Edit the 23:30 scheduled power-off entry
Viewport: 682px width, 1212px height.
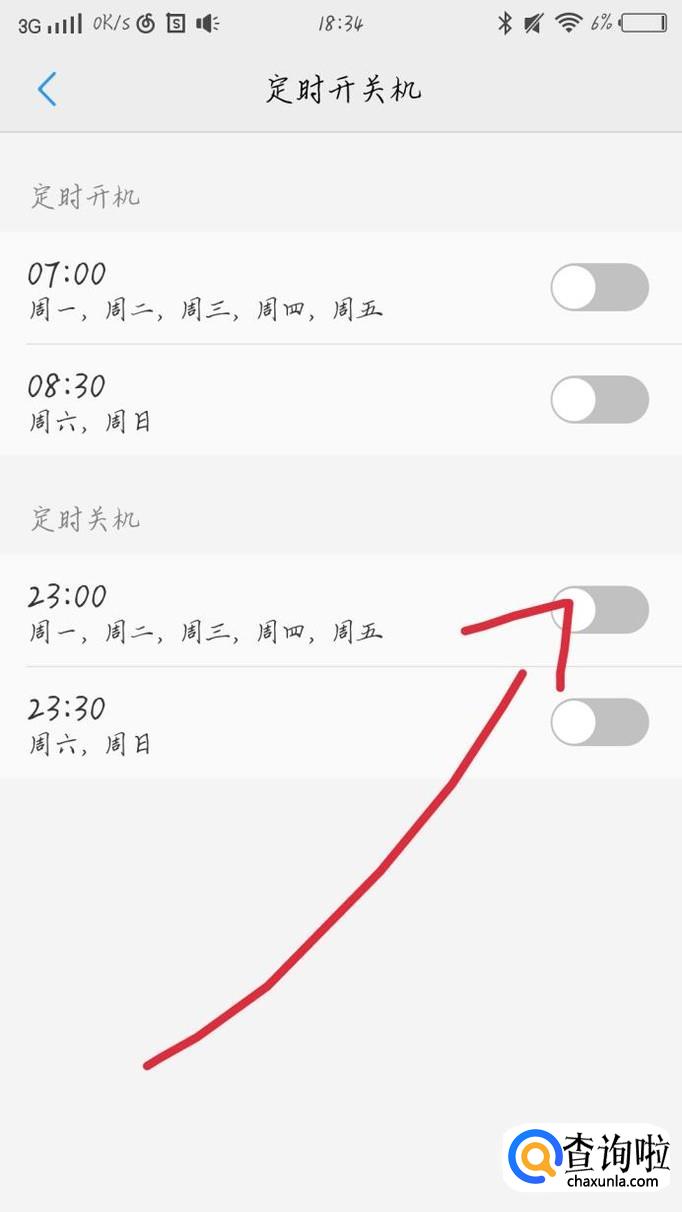[x=250, y=723]
